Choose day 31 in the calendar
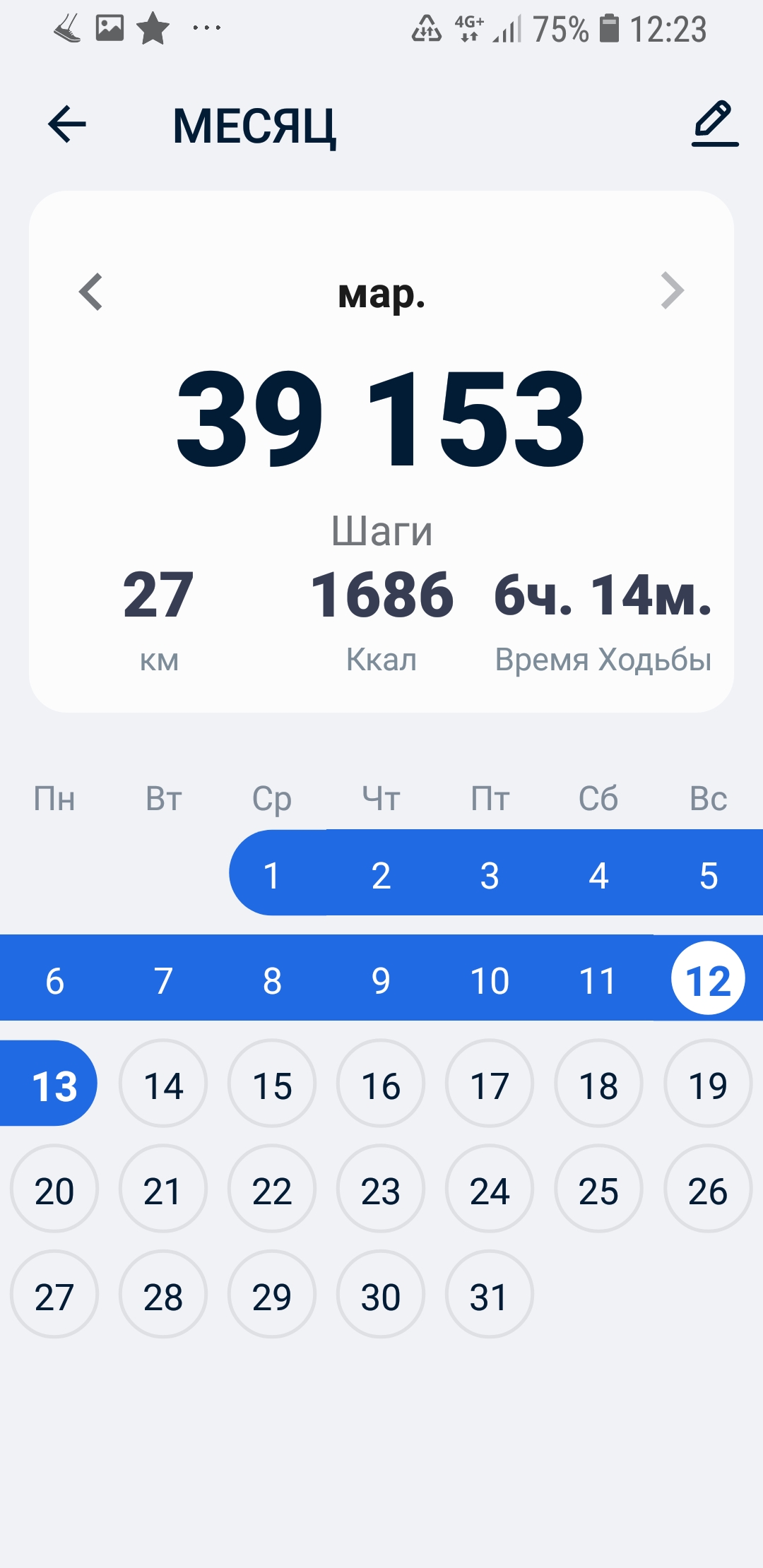Viewport: 763px width, 1568px height. click(490, 1296)
